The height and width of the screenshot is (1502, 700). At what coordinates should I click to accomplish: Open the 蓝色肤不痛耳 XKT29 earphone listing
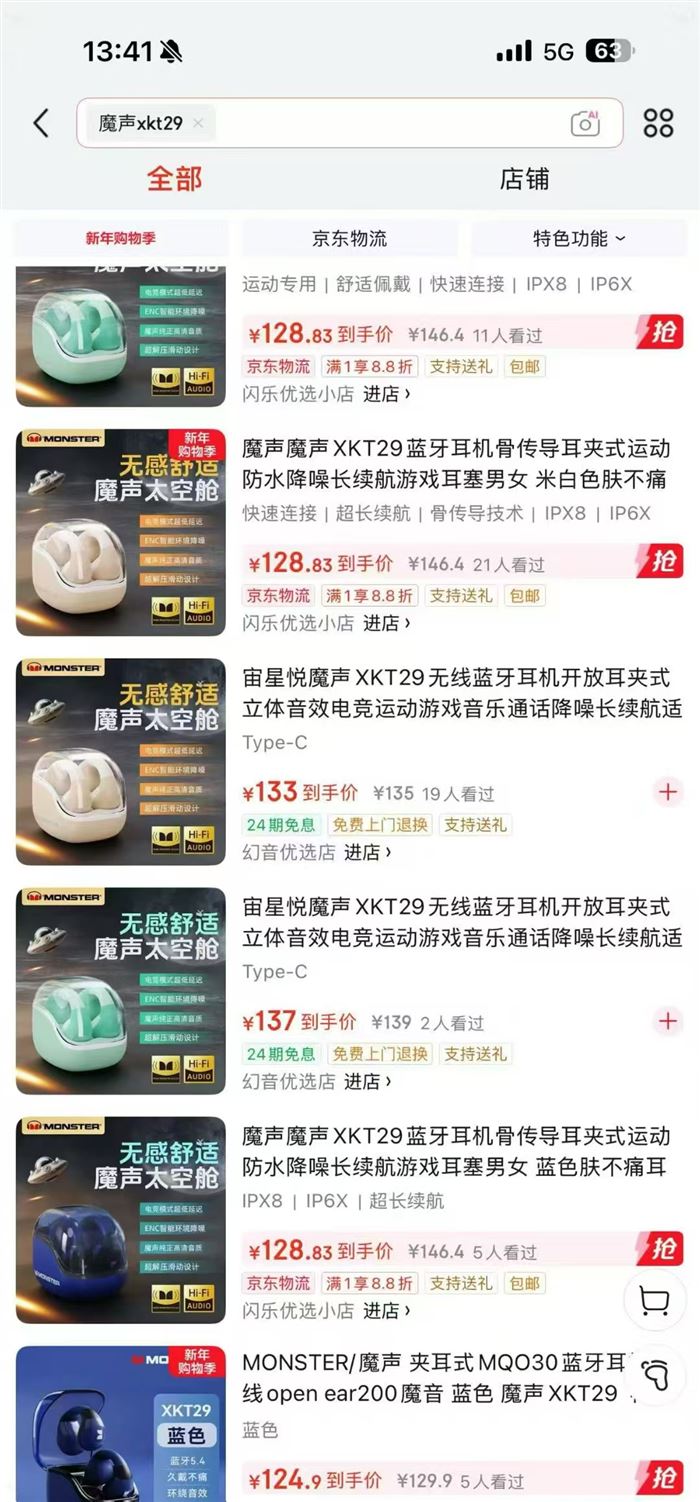455,1151
